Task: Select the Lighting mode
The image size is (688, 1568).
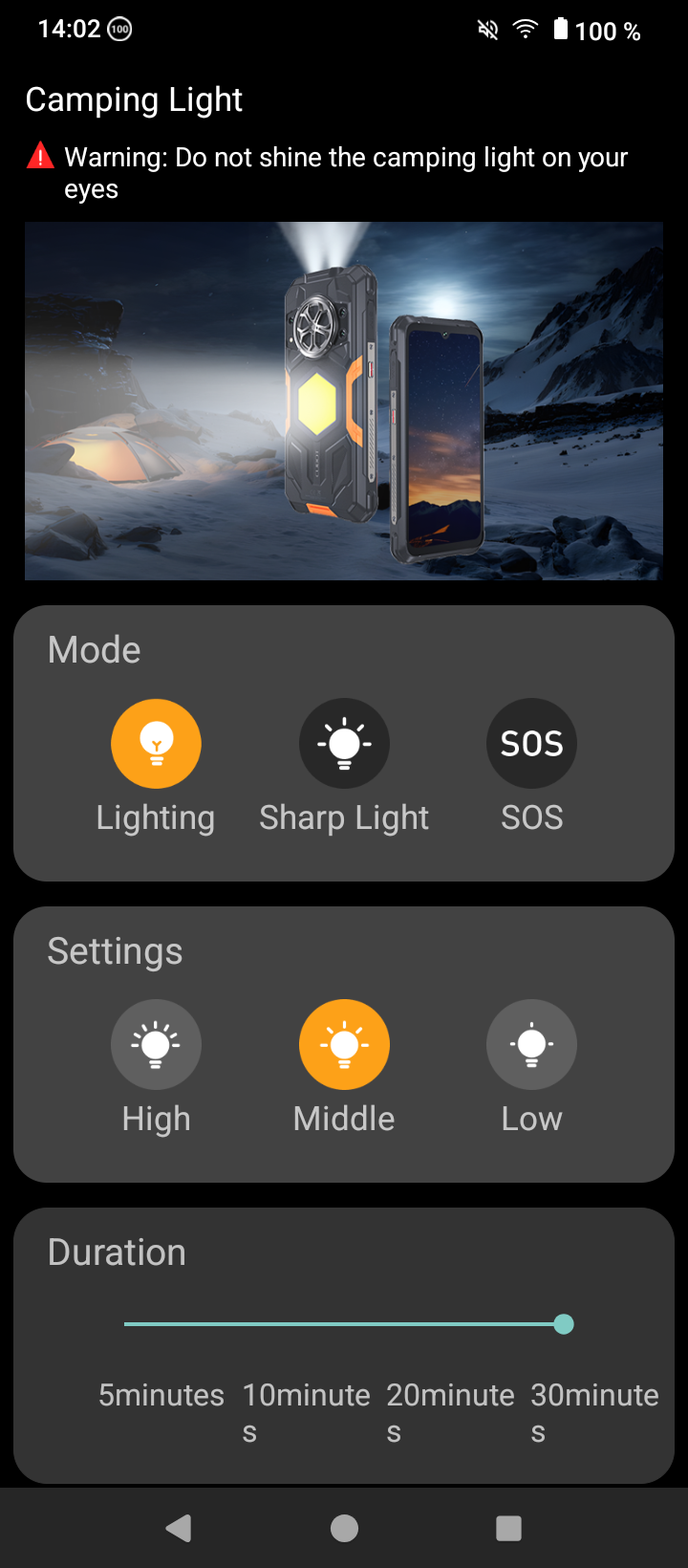Action: pyautogui.click(x=156, y=744)
